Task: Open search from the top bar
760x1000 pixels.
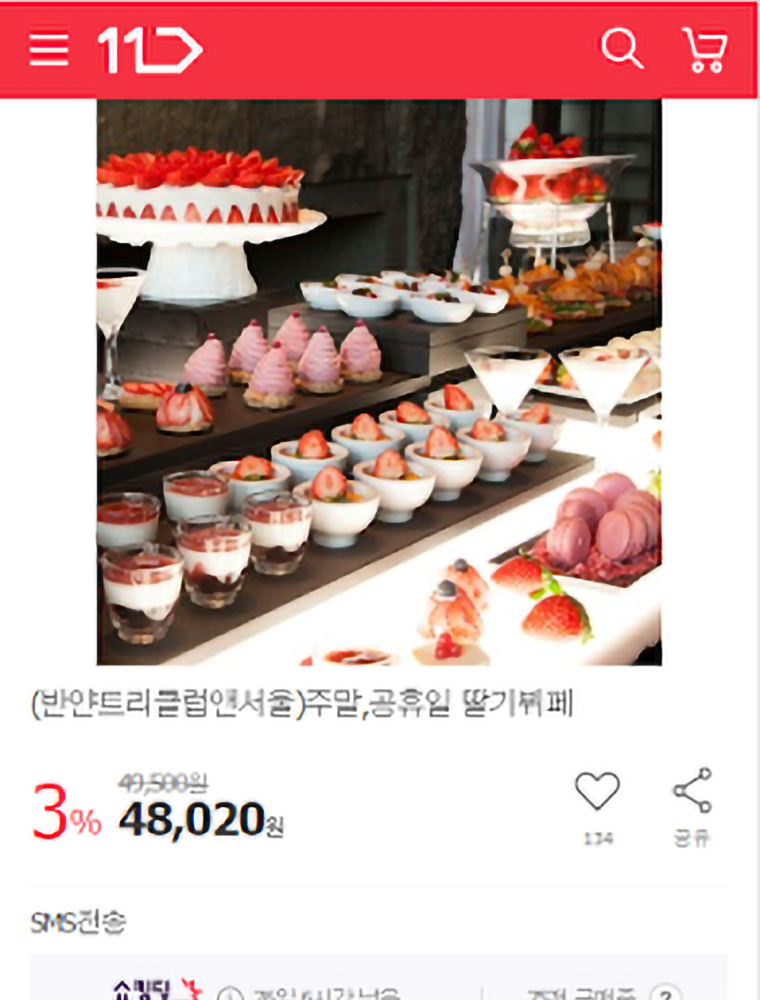Action: coord(621,48)
